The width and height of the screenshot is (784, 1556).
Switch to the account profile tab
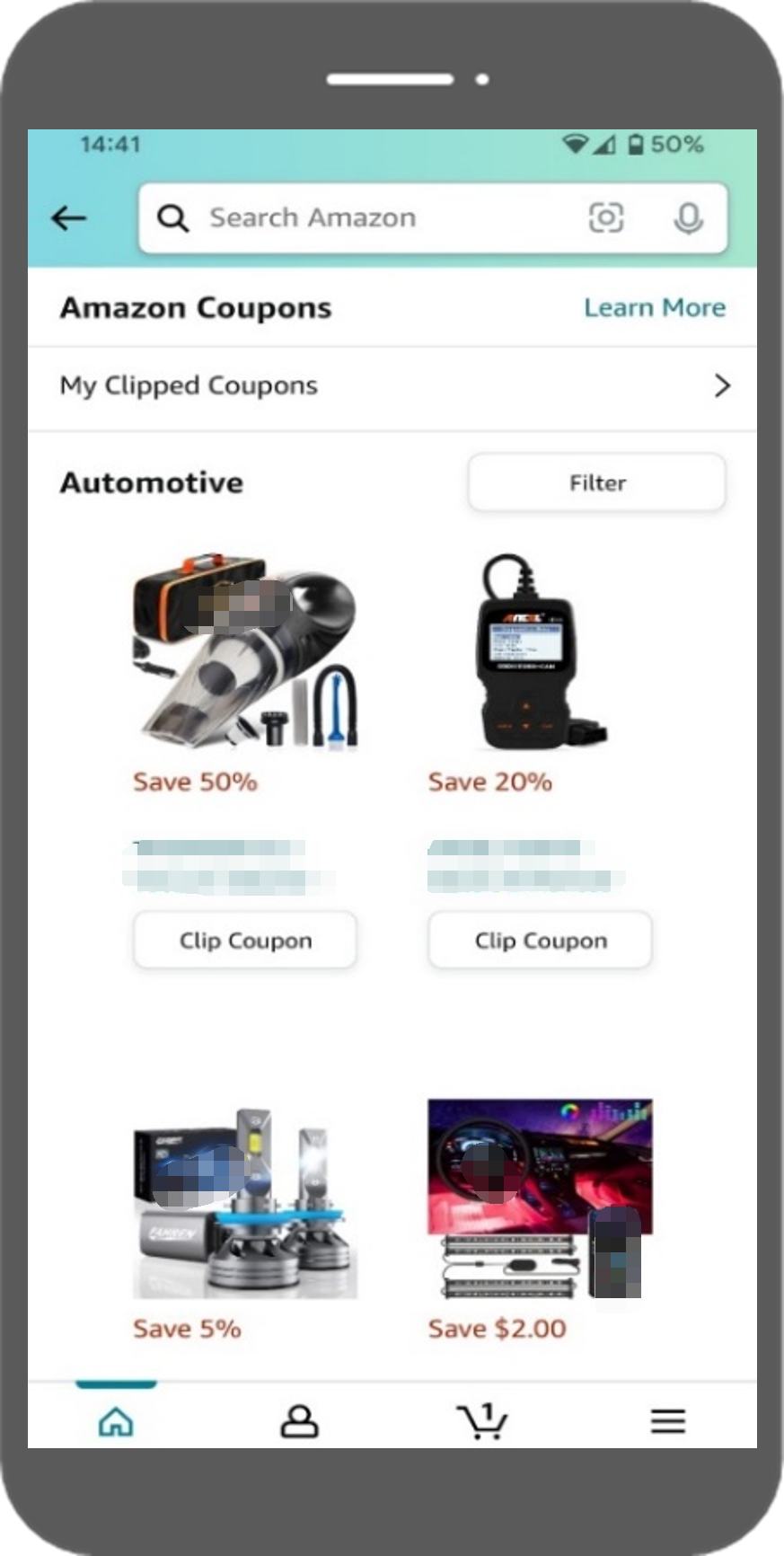pos(300,1421)
